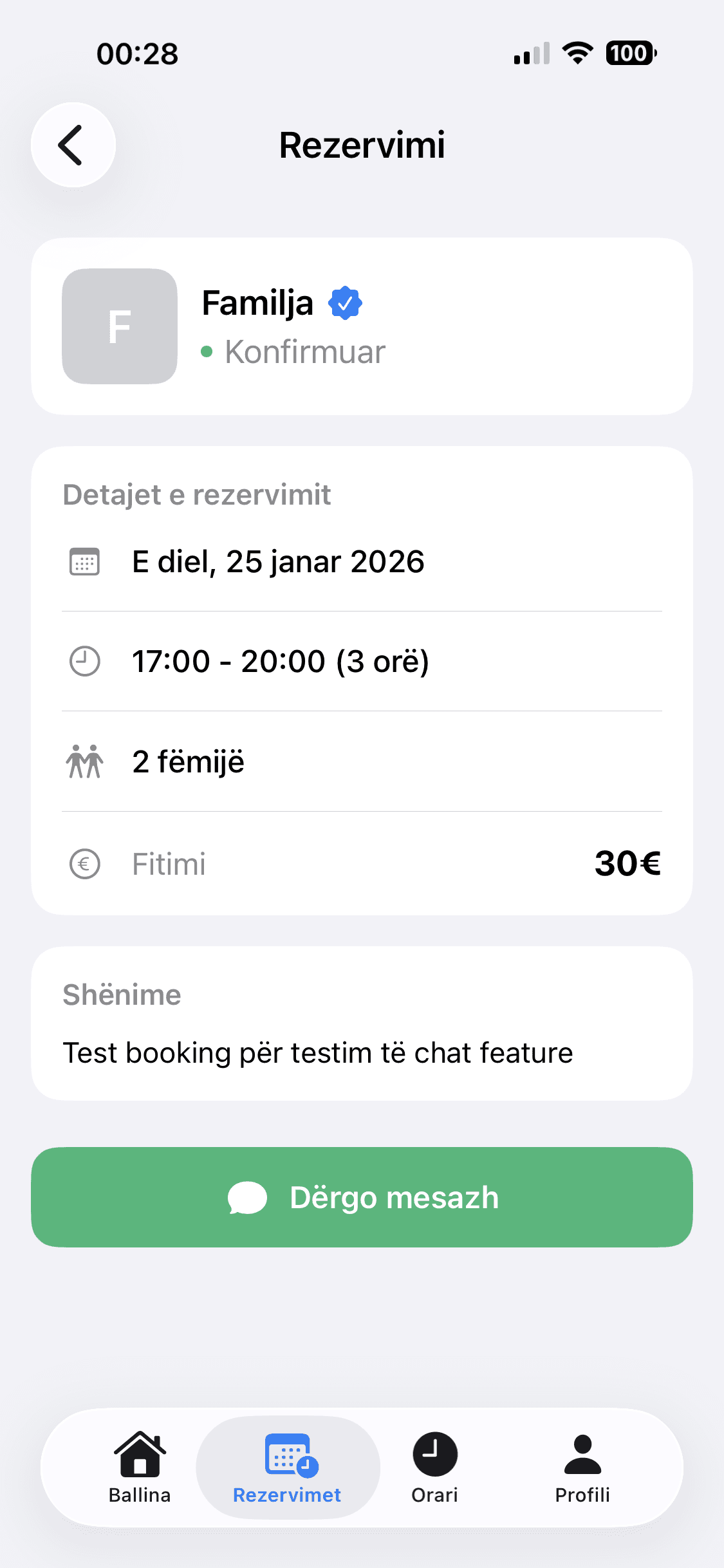Image resolution: width=724 pixels, height=1568 pixels.
Task: Tap the children icon next to 2 fëmijë
Action: click(x=85, y=762)
